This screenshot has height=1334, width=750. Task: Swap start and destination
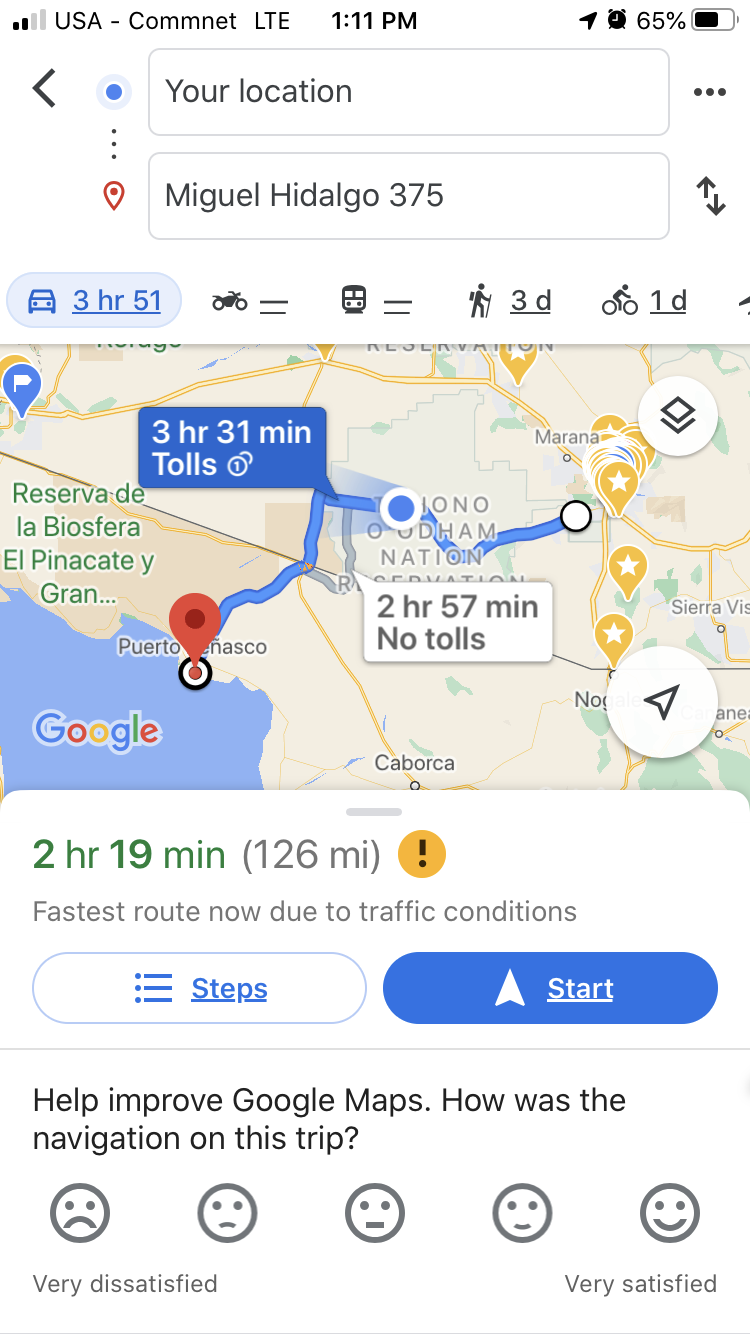tap(710, 196)
